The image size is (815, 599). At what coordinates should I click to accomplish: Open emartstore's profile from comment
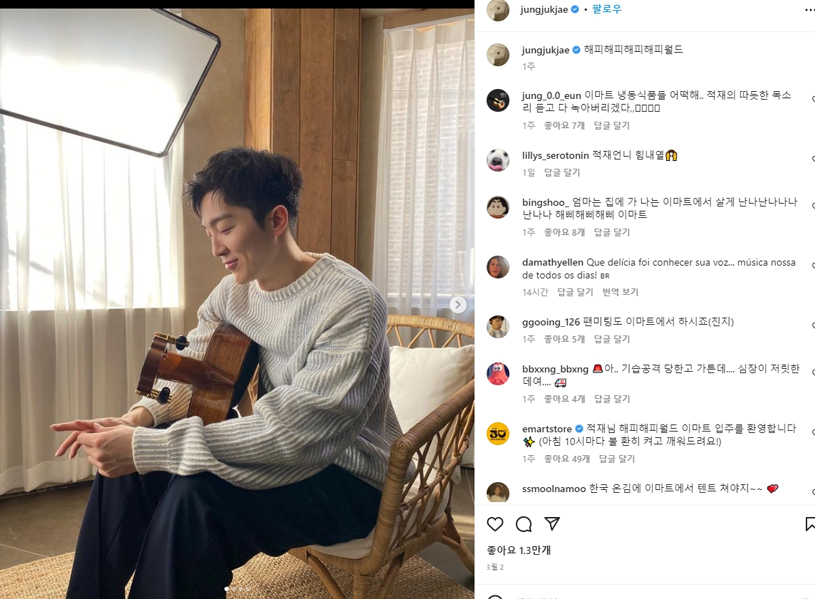point(544,428)
